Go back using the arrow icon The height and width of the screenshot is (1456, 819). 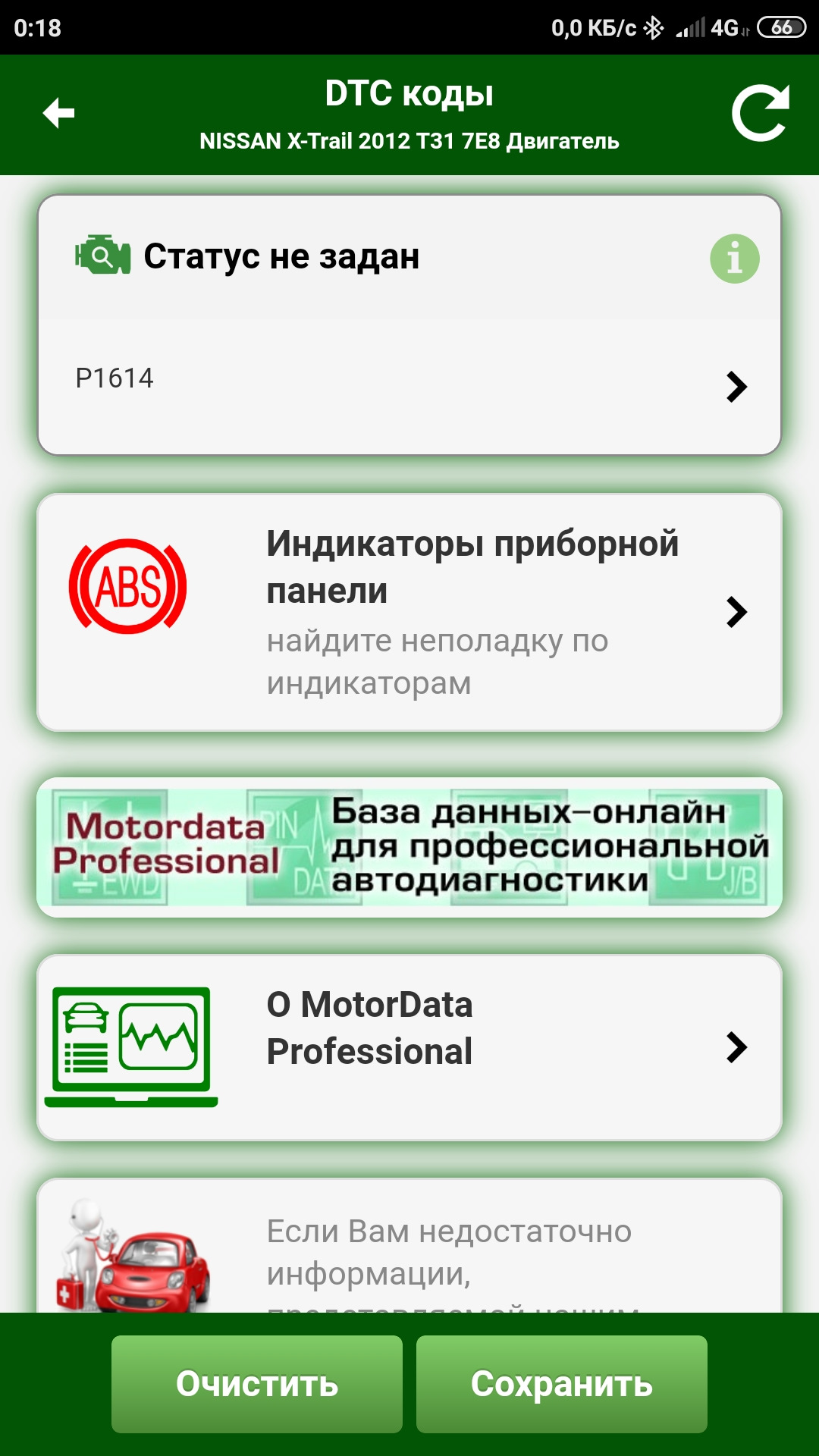(58, 114)
